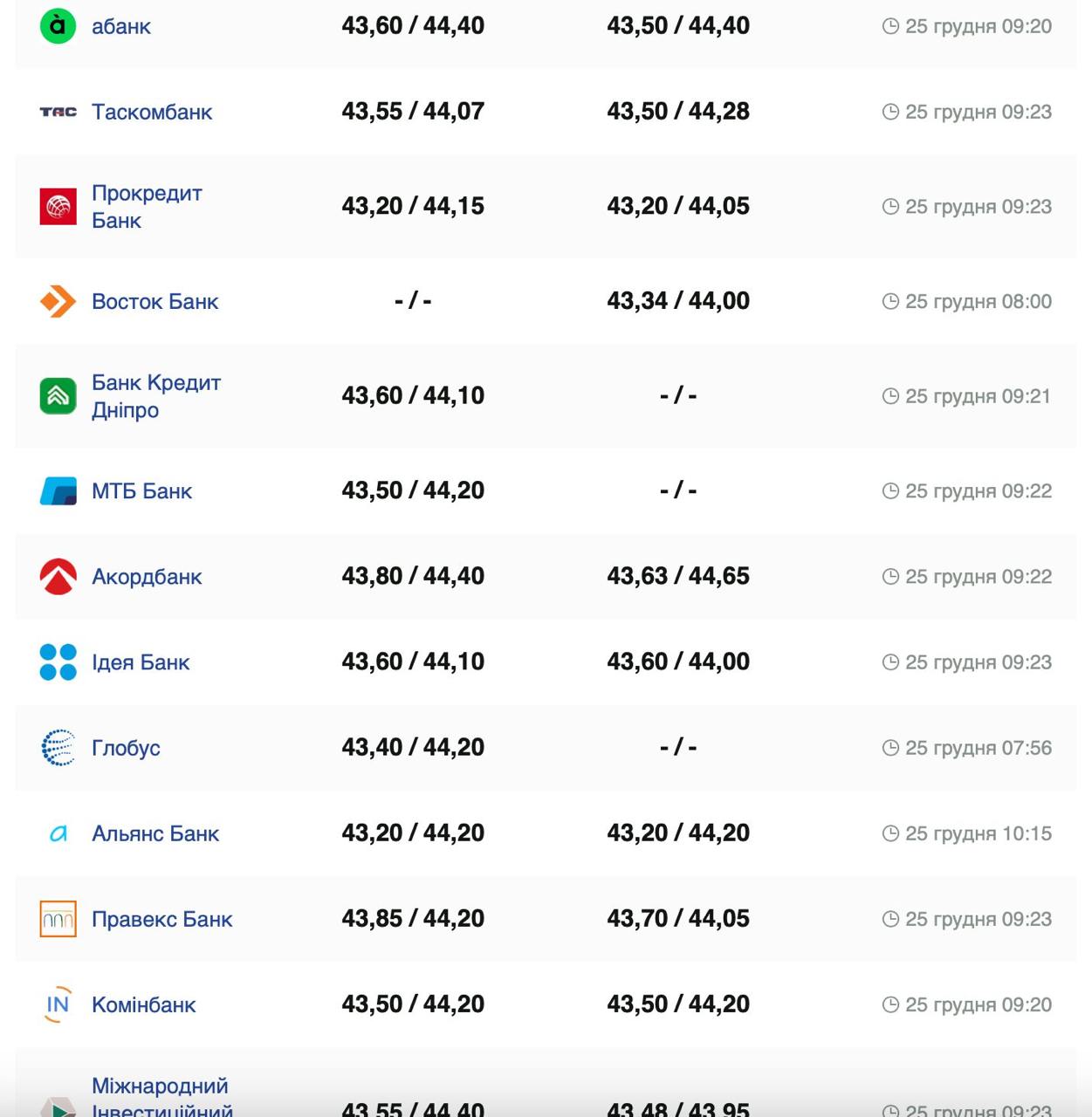The image size is (1092, 1117).
Task: Tap the МТБ Банк link
Action: pos(141,491)
